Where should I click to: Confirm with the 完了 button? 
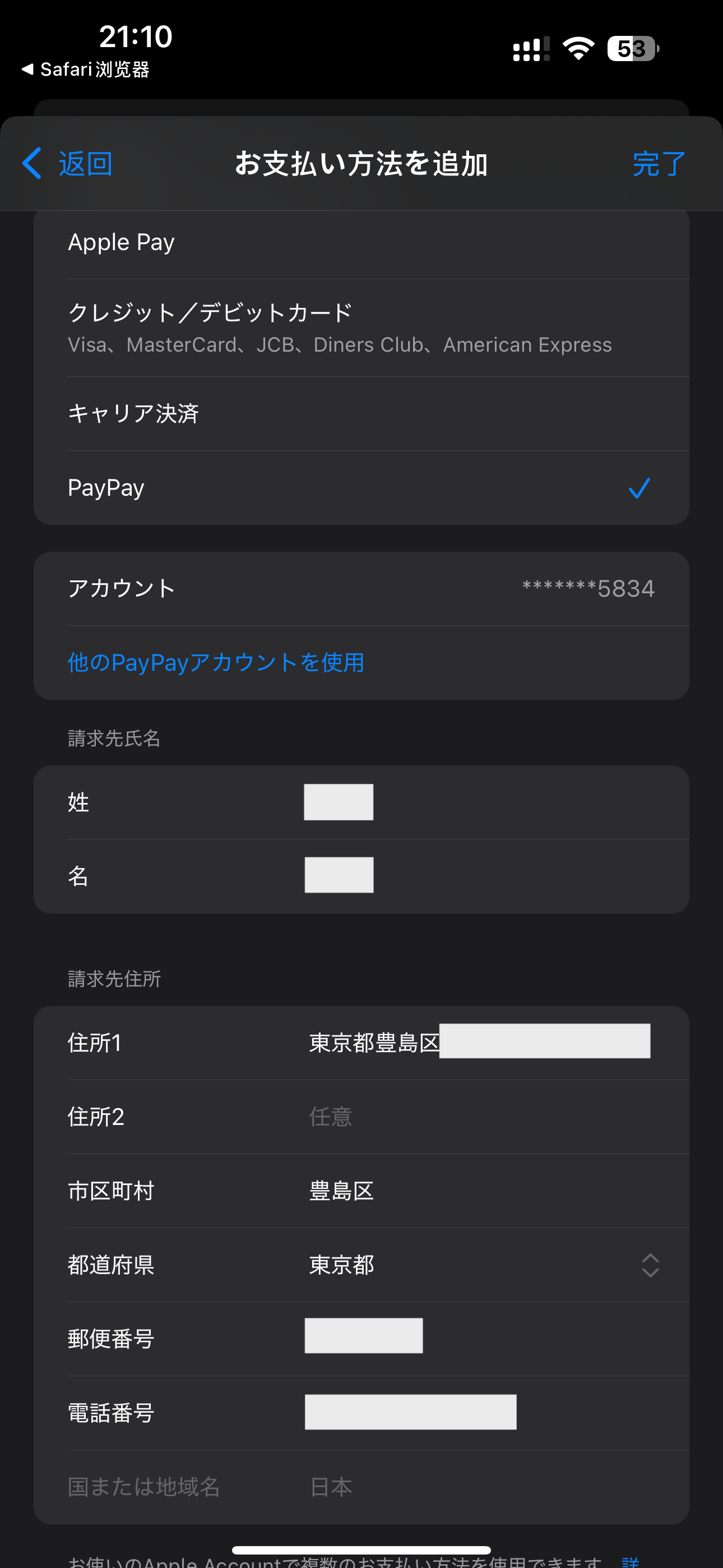[659, 163]
